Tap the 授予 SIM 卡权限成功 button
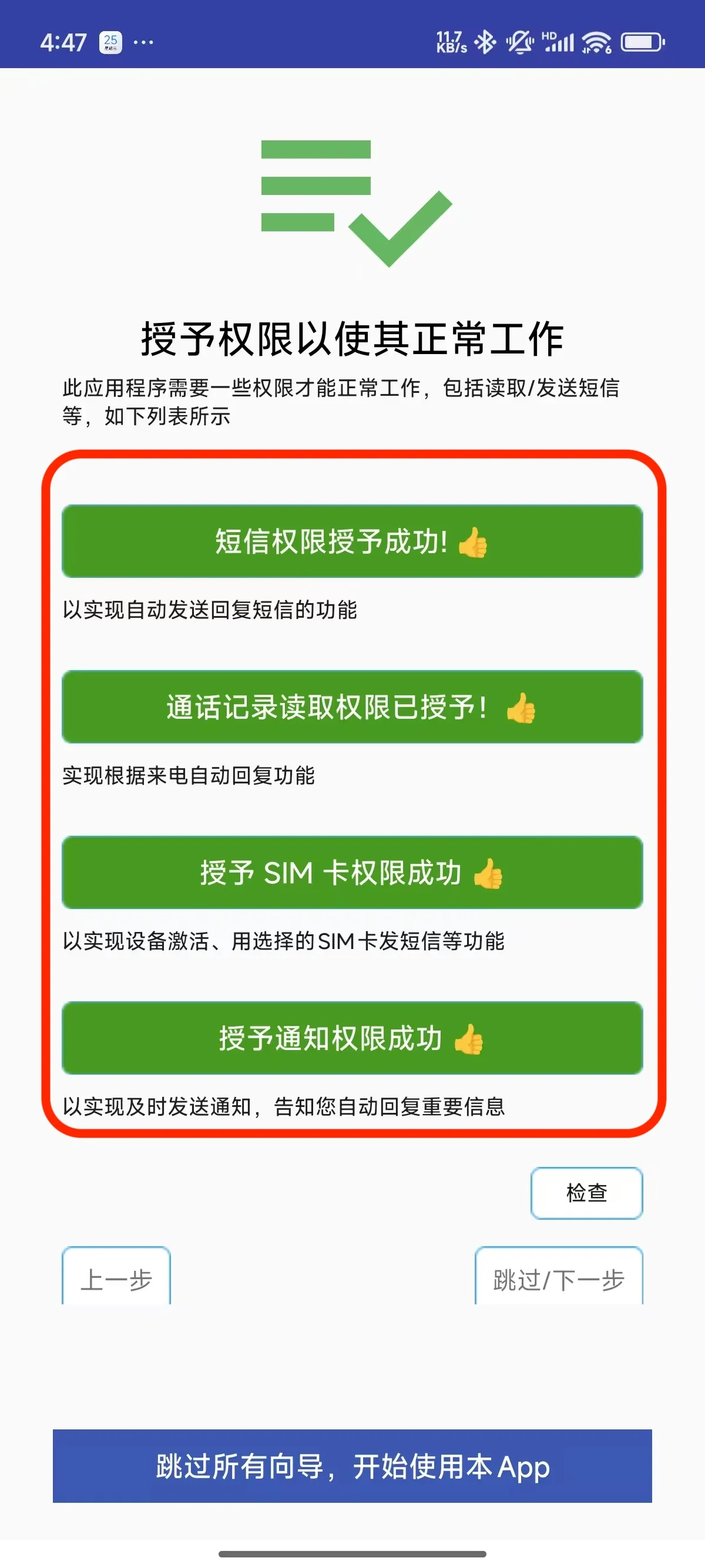Image resolution: width=705 pixels, height=1568 pixels. click(x=352, y=872)
